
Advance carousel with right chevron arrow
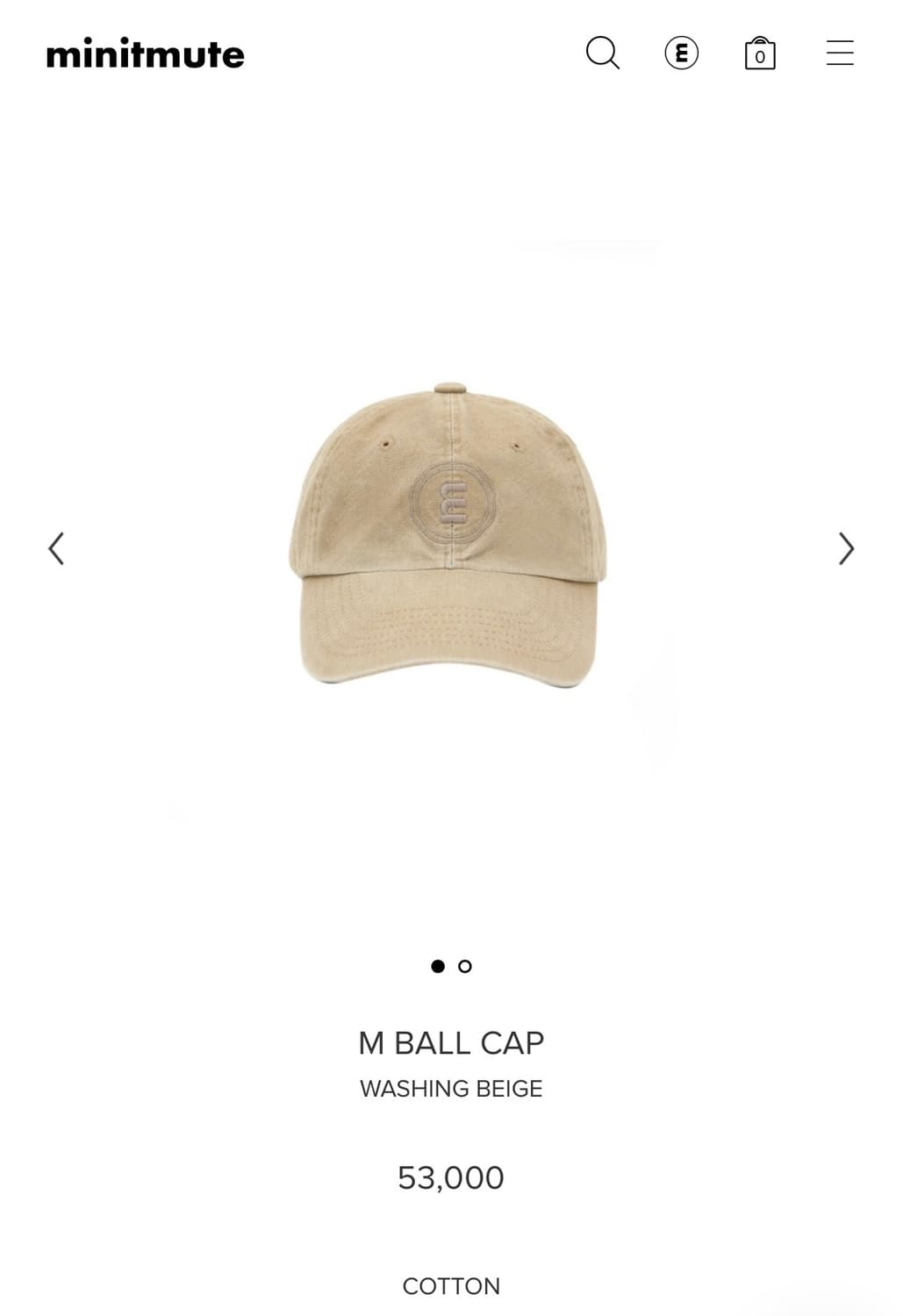pos(848,547)
